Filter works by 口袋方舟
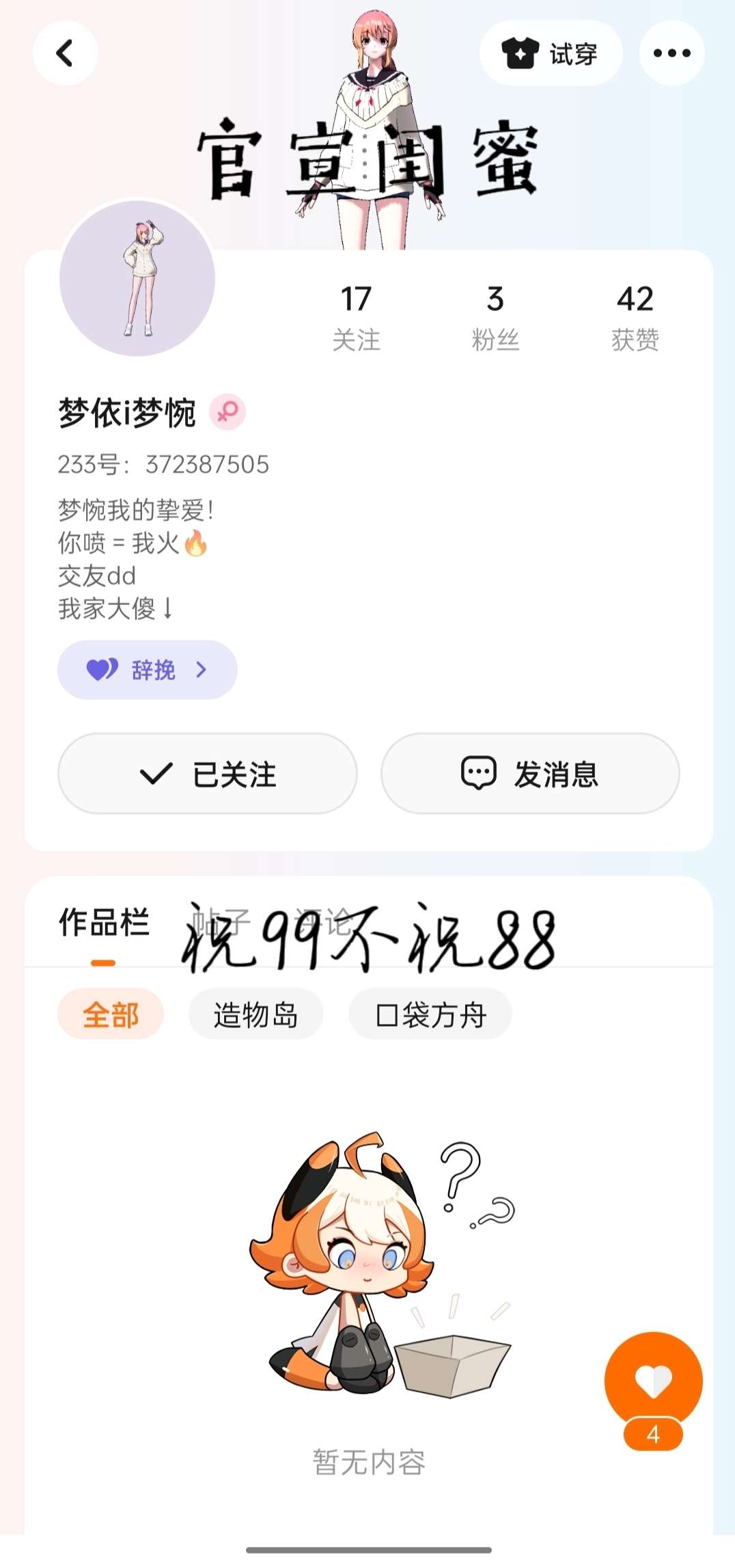 pos(430,1014)
